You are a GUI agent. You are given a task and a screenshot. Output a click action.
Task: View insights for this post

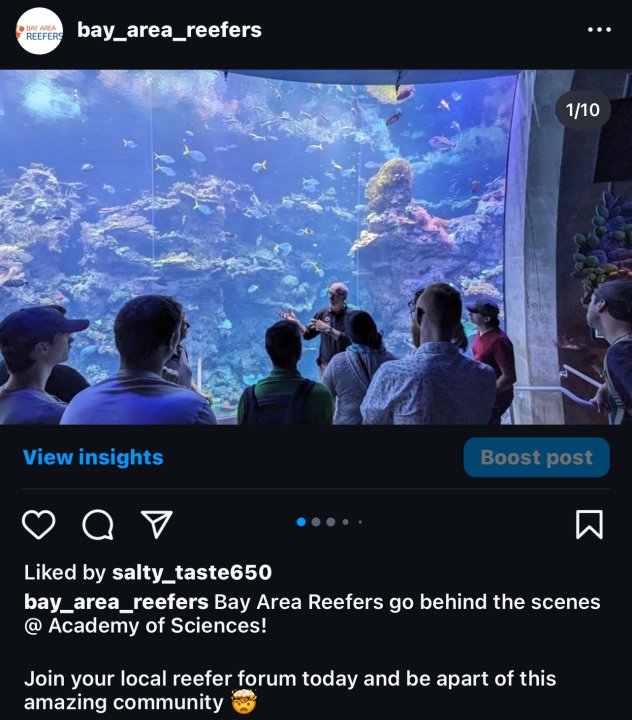(93, 458)
